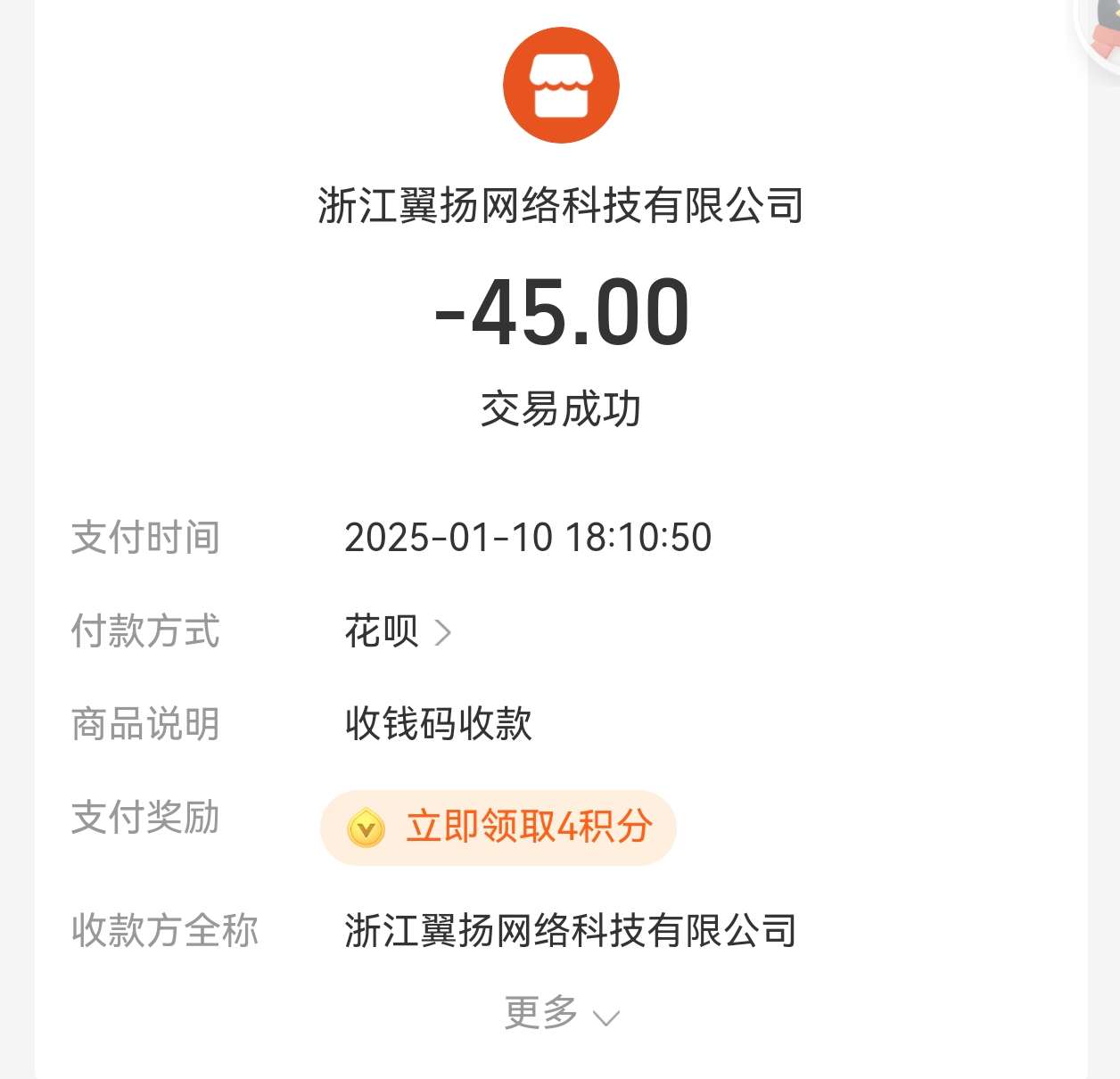Open the 花呗 payment method details
The width and height of the screenshot is (1120, 1079).
click(398, 631)
